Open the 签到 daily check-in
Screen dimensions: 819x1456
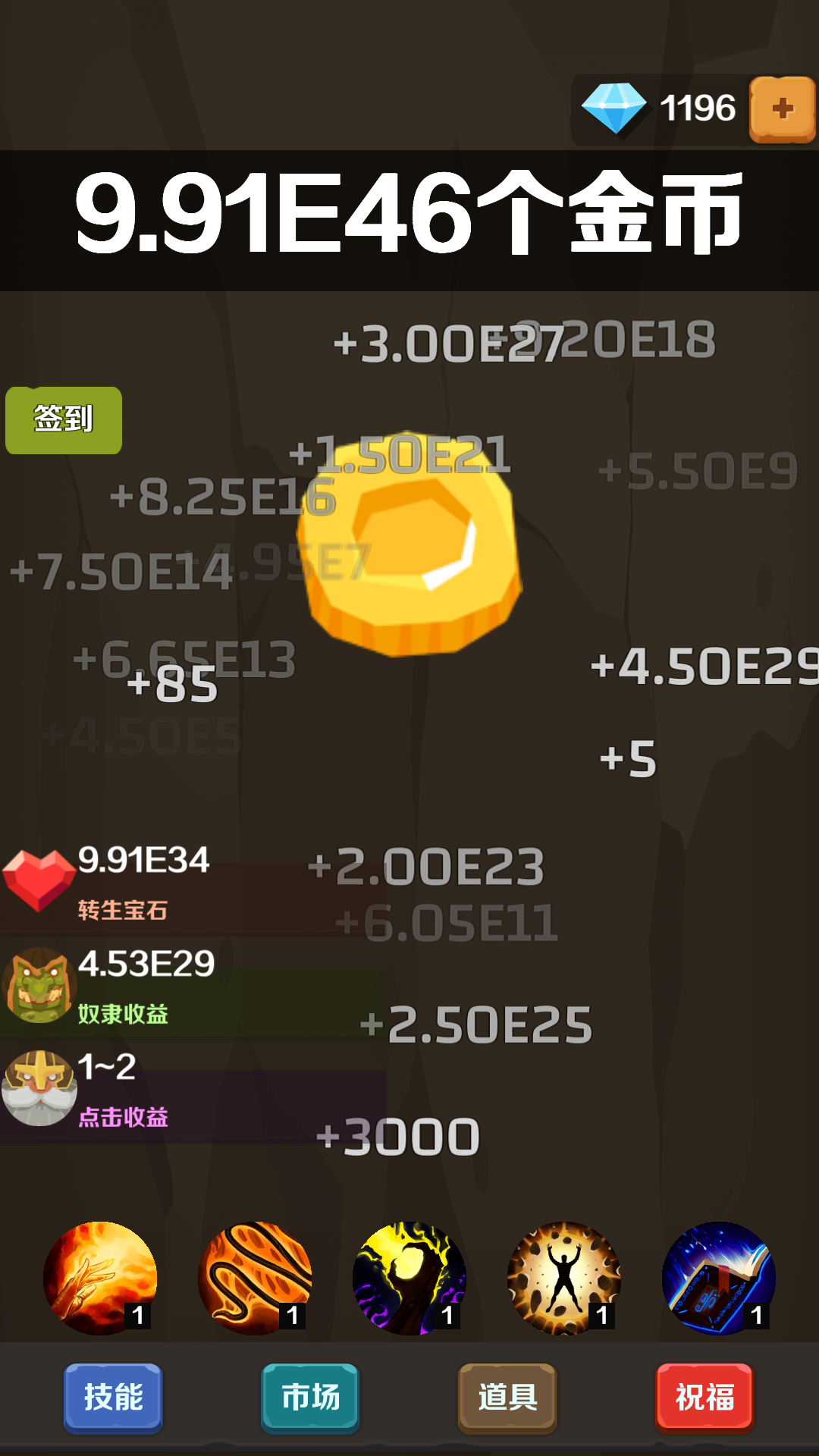64,420
